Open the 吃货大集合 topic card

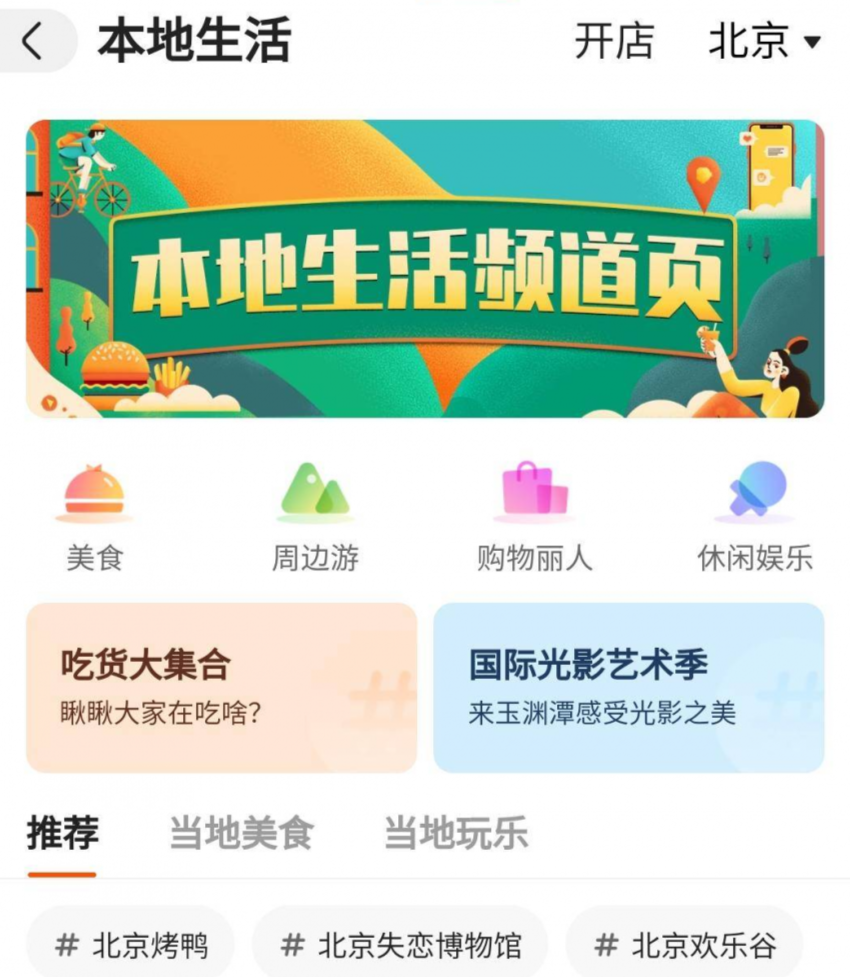coord(221,687)
